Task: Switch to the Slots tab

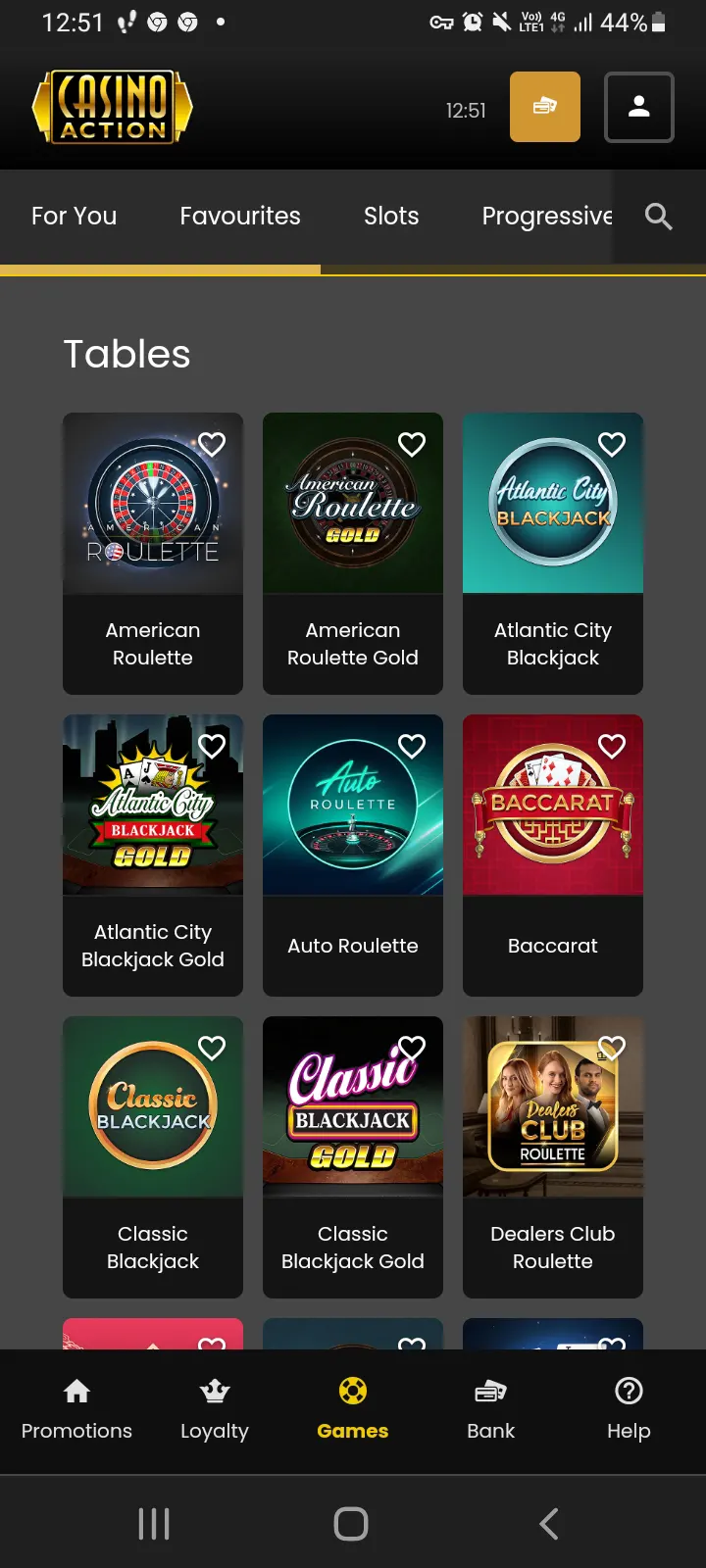Action: [x=391, y=217]
